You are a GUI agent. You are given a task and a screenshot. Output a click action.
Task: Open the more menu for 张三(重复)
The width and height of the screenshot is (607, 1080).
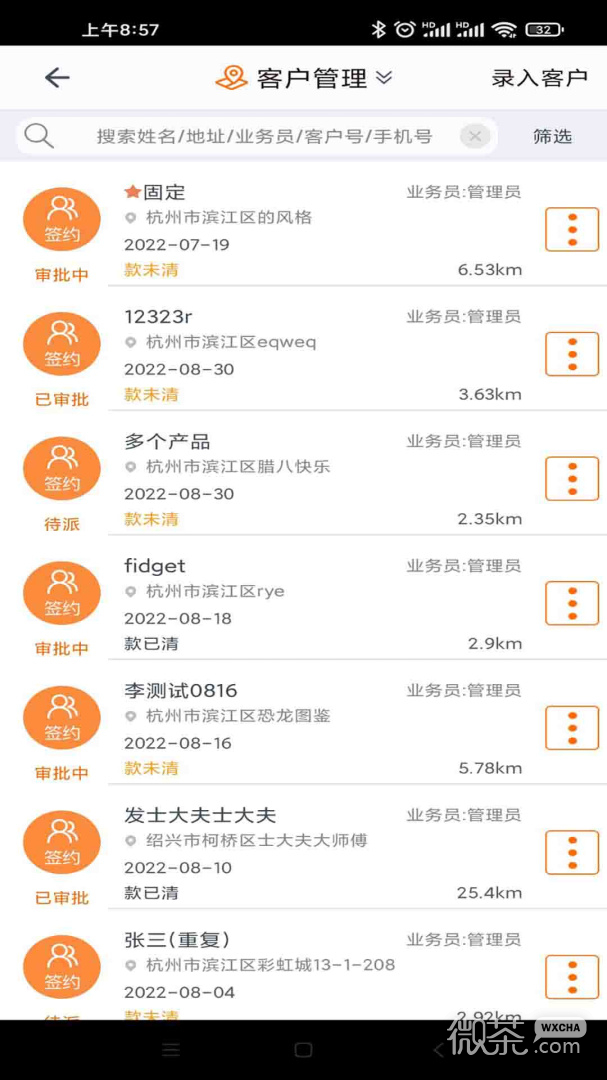pyautogui.click(x=572, y=977)
